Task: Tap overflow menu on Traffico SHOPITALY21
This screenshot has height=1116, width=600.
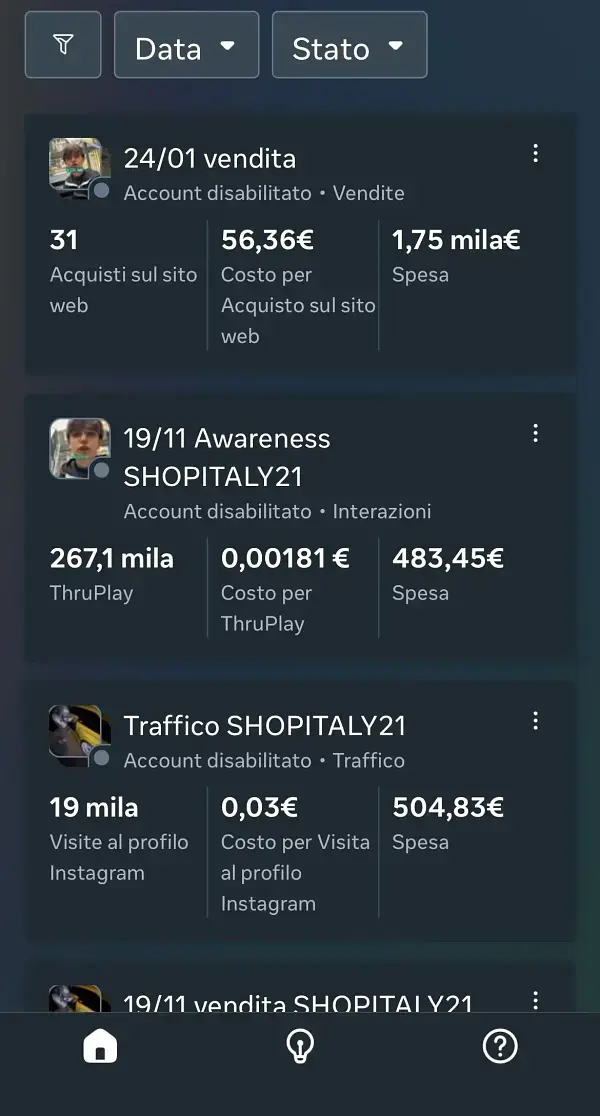Action: [x=536, y=721]
